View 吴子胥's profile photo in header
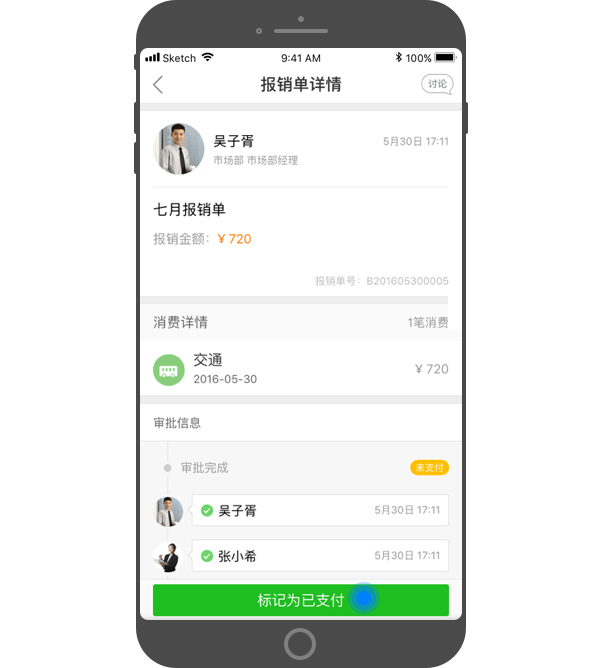600x668 pixels. coord(179,150)
